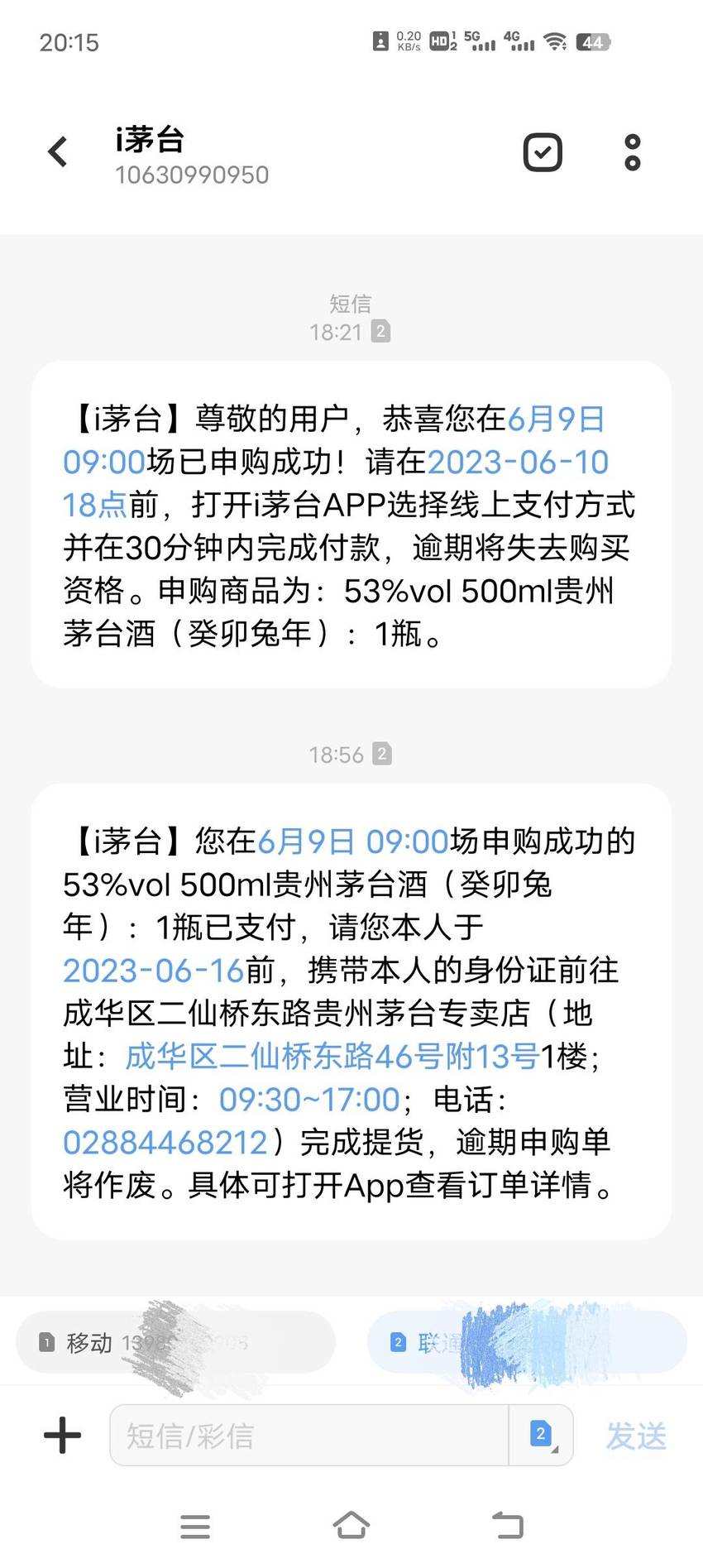Image resolution: width=703 pixels, height=1568 pixels.
Task: Tap the 09:30~17:00 business hours link
Action: point(309,1099)
